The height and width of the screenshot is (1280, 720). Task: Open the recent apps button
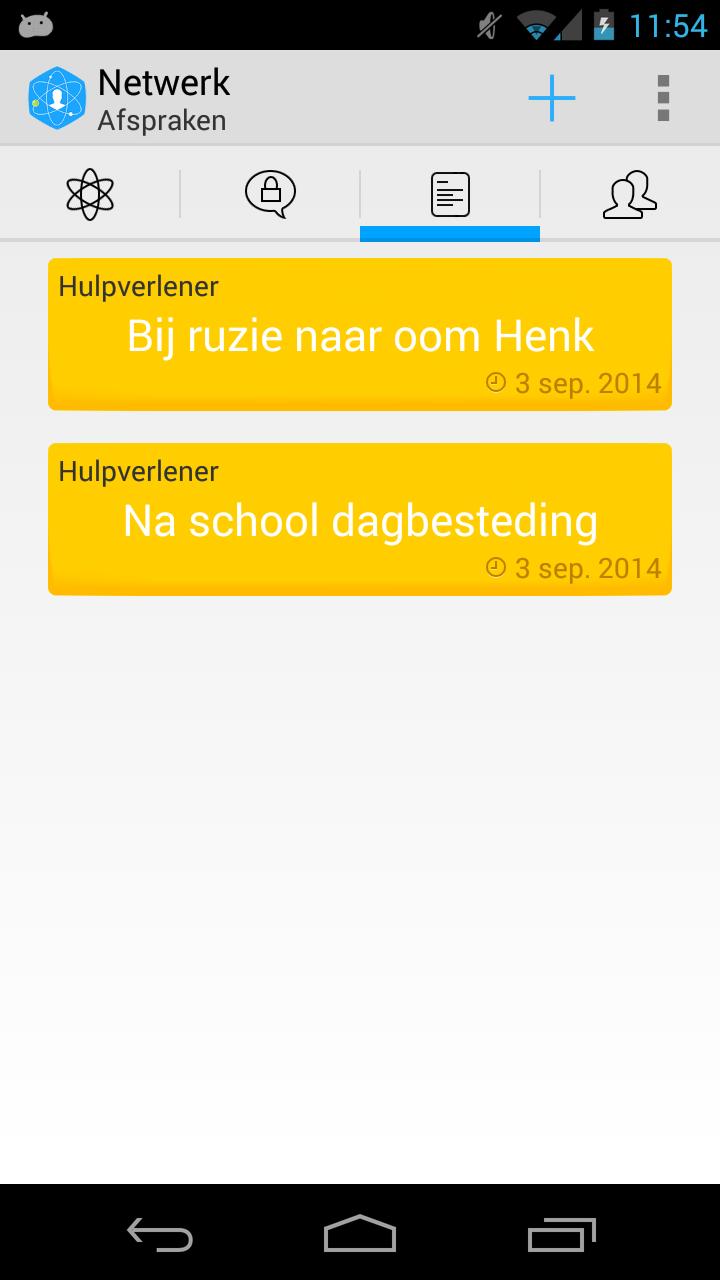click(x=560, y=1236)
